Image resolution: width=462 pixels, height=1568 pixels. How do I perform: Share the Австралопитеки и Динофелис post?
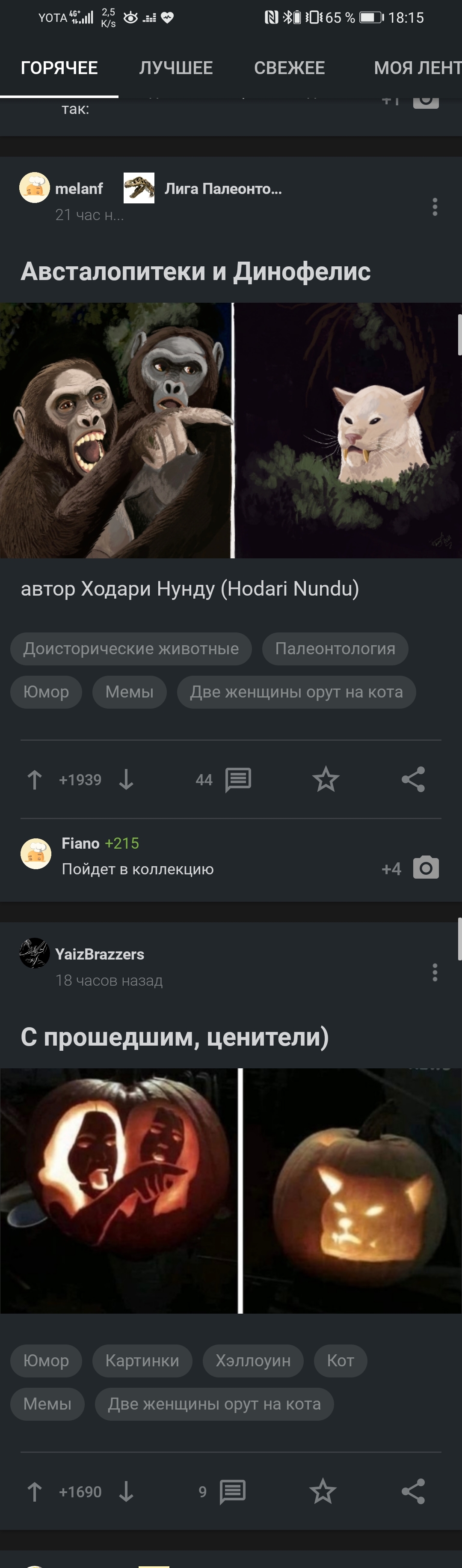(x=413, y=780)
